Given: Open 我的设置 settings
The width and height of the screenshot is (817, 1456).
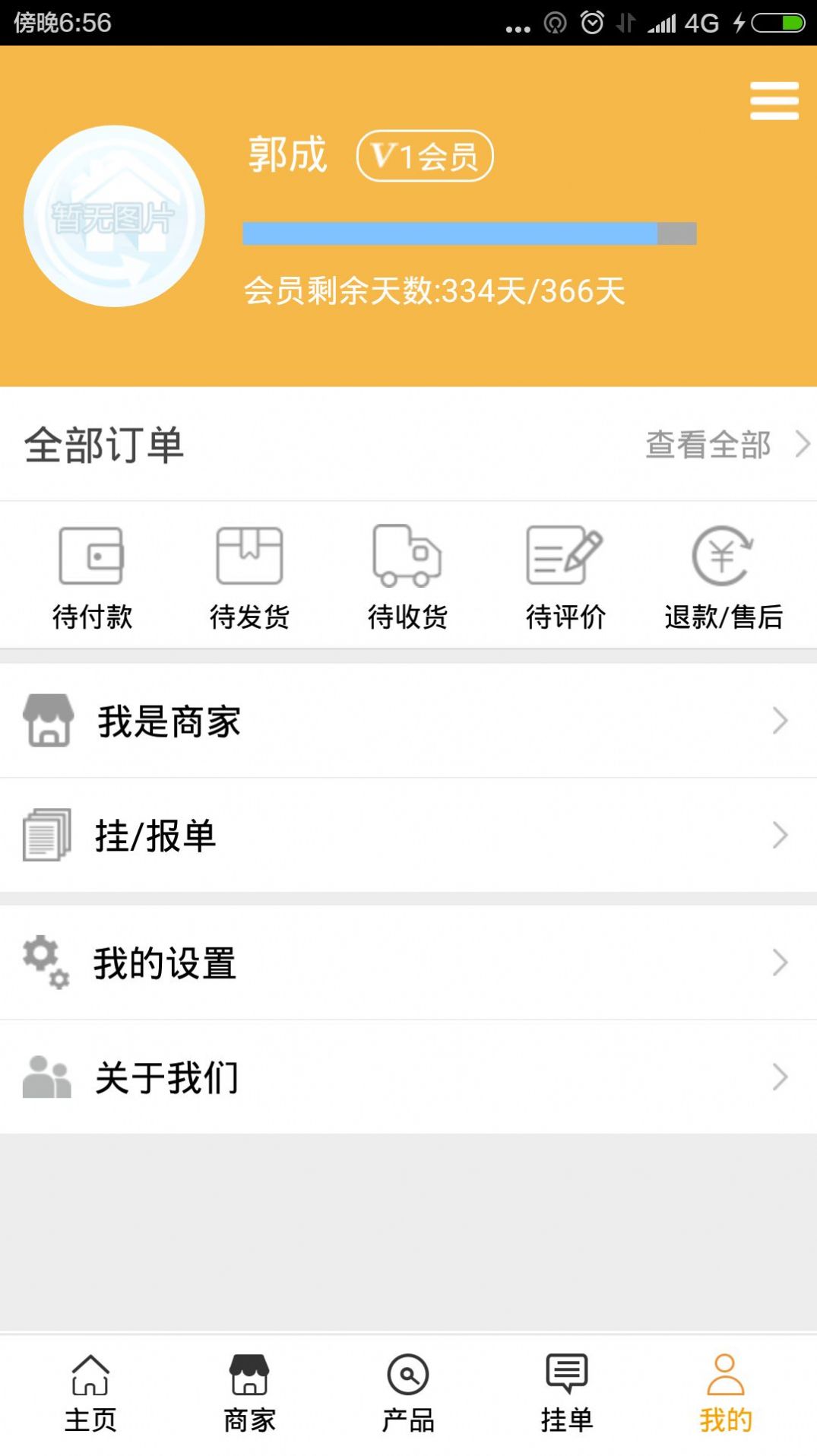Looking at the screenshot, I should click(x=408, y=963).
